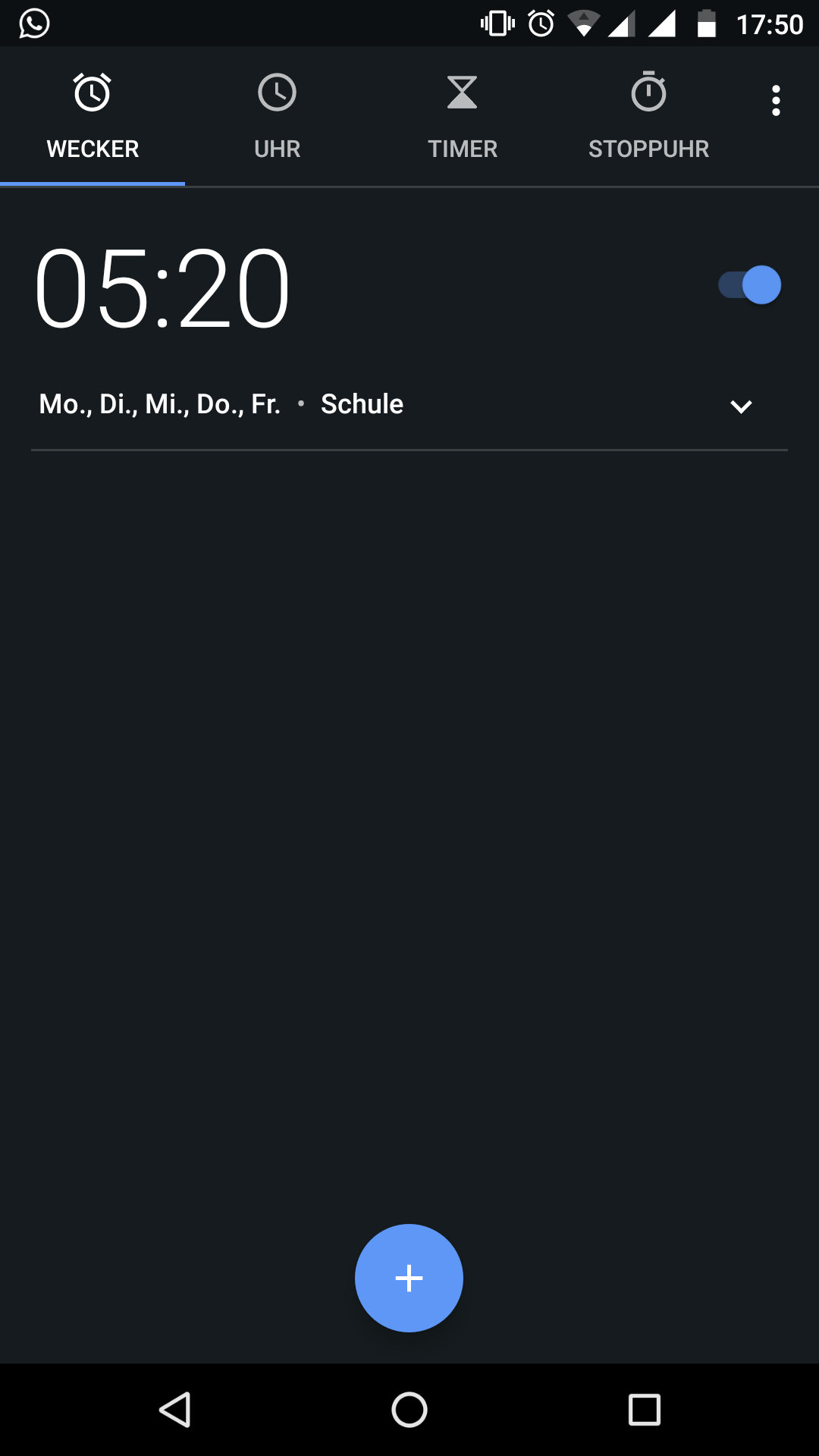This screenshot has width=819, height=1456.
Task: Tap the system home button
Action: point(409,1410)
